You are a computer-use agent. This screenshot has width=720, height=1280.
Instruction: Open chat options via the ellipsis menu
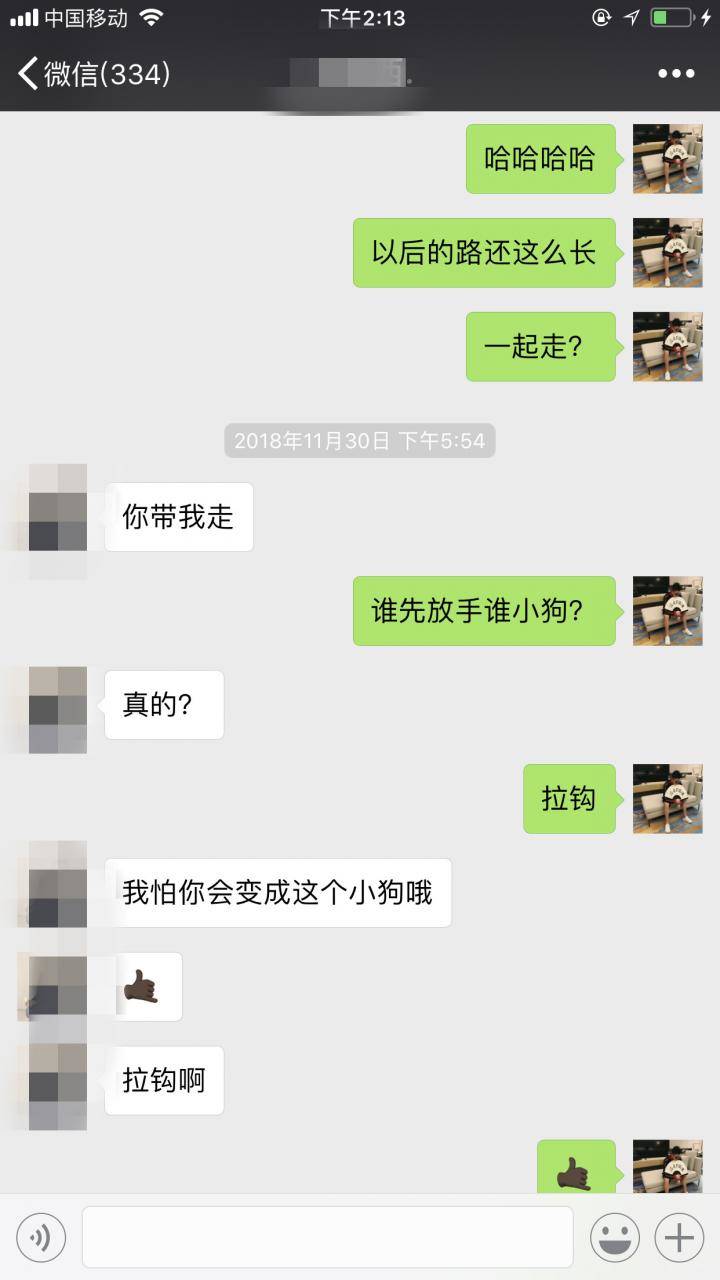coord(676,73)
